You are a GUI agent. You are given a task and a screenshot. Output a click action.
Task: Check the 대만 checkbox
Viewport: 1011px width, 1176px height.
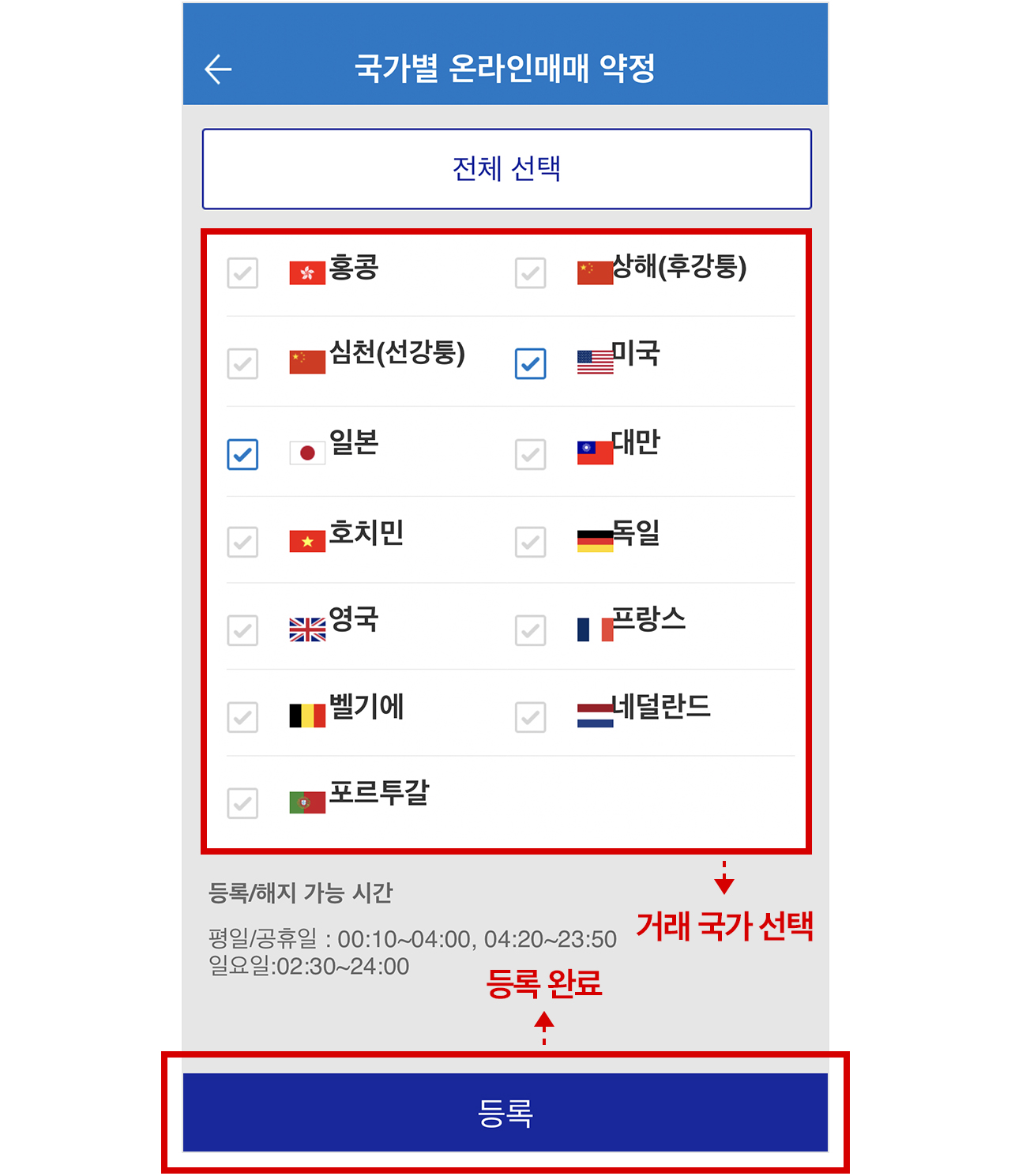click(x=530, y=454)
